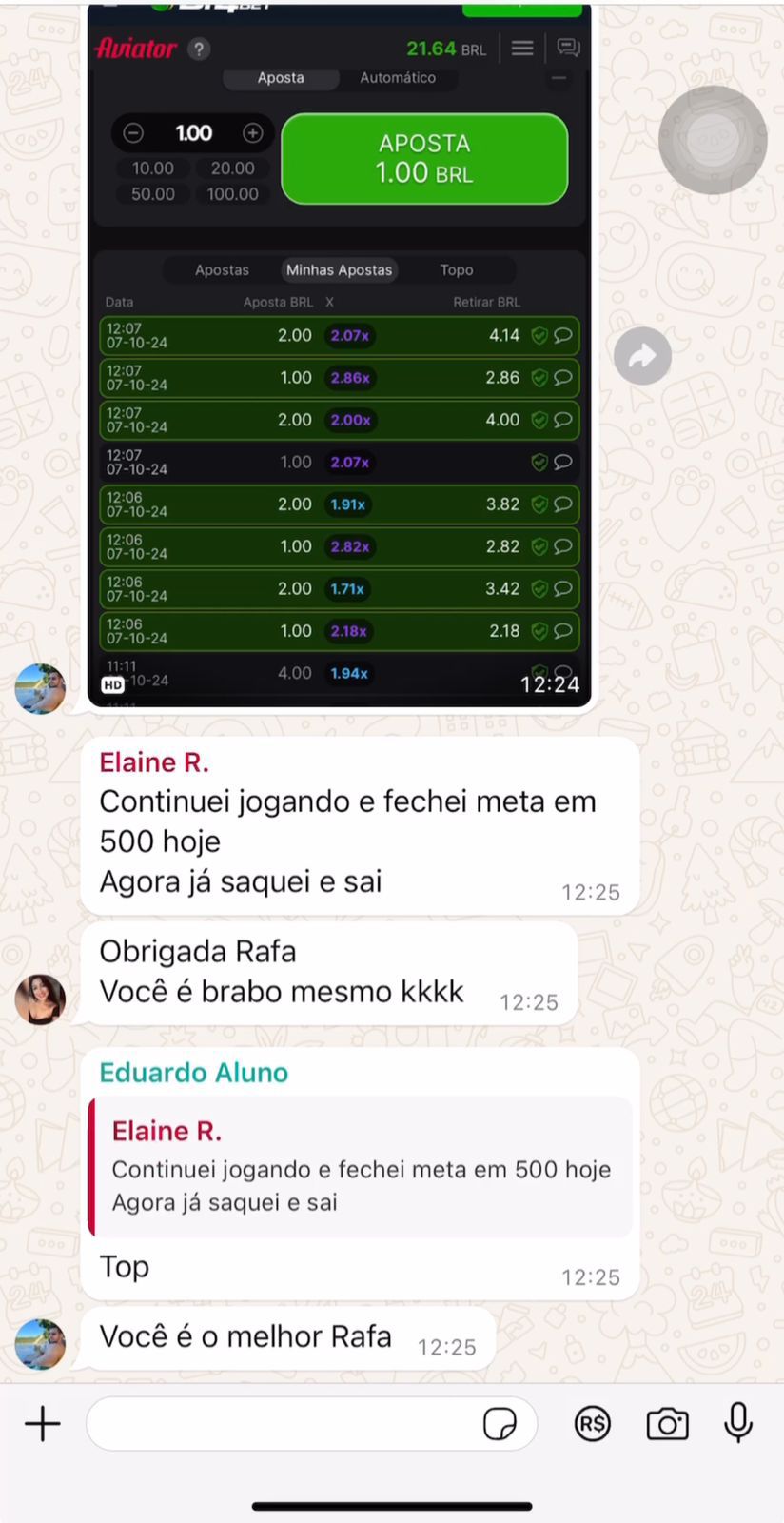Open the in-game chat bubble icon
The image size is (784, 1523).
click(x=567, y=47)
